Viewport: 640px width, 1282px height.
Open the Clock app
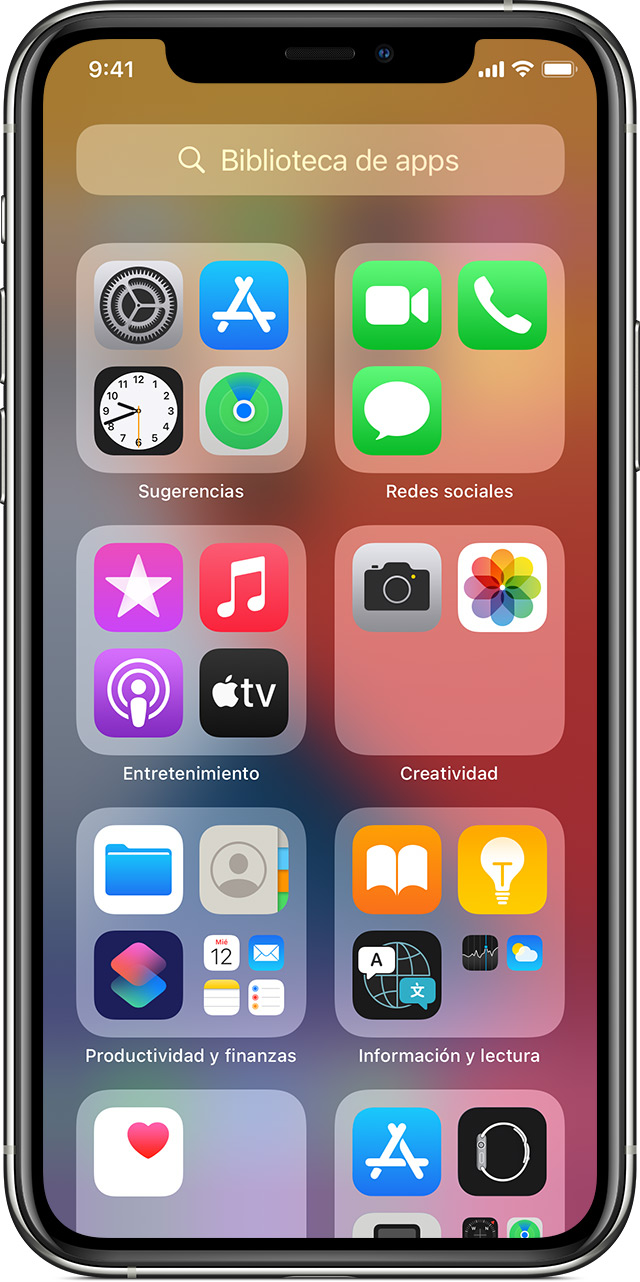click(138, 411)
